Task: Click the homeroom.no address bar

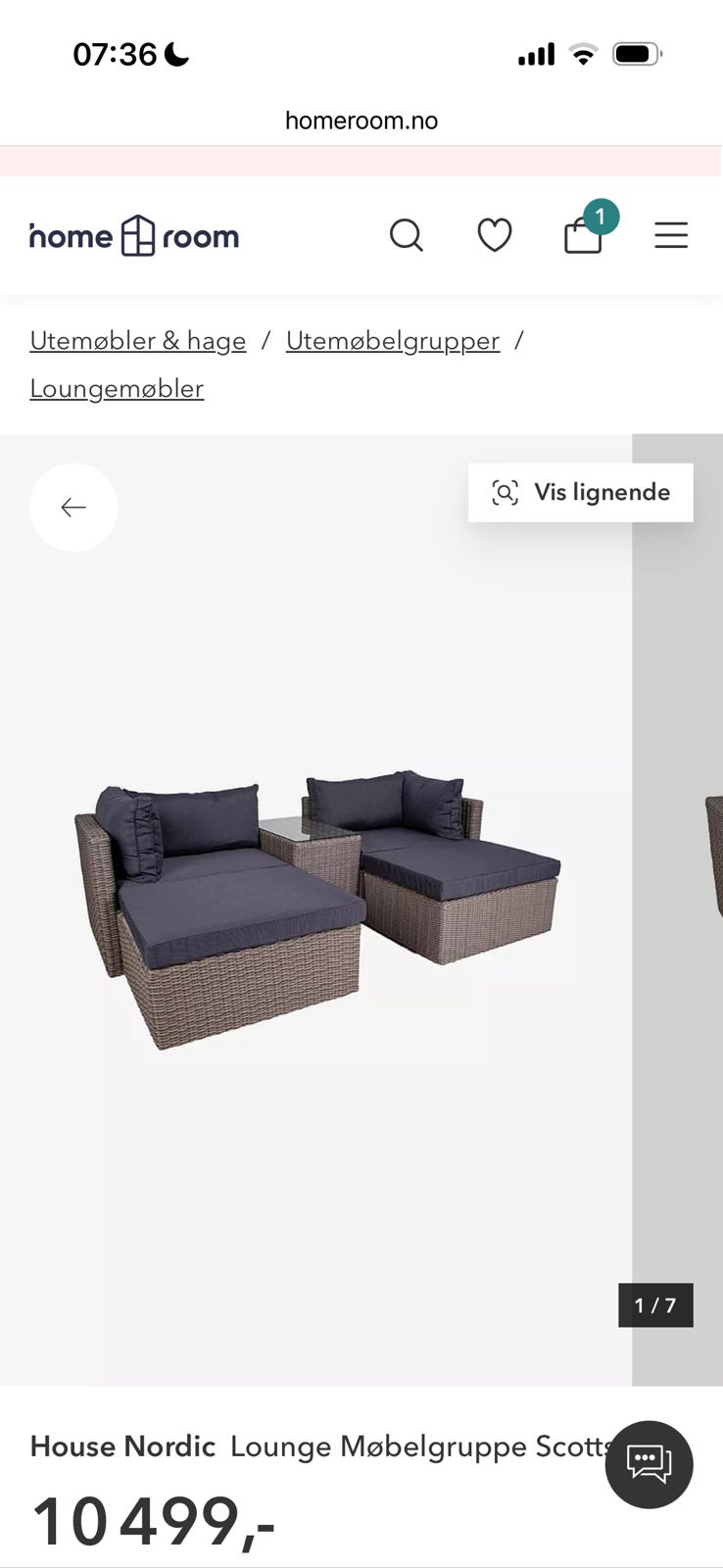Action: coord(361,121)
